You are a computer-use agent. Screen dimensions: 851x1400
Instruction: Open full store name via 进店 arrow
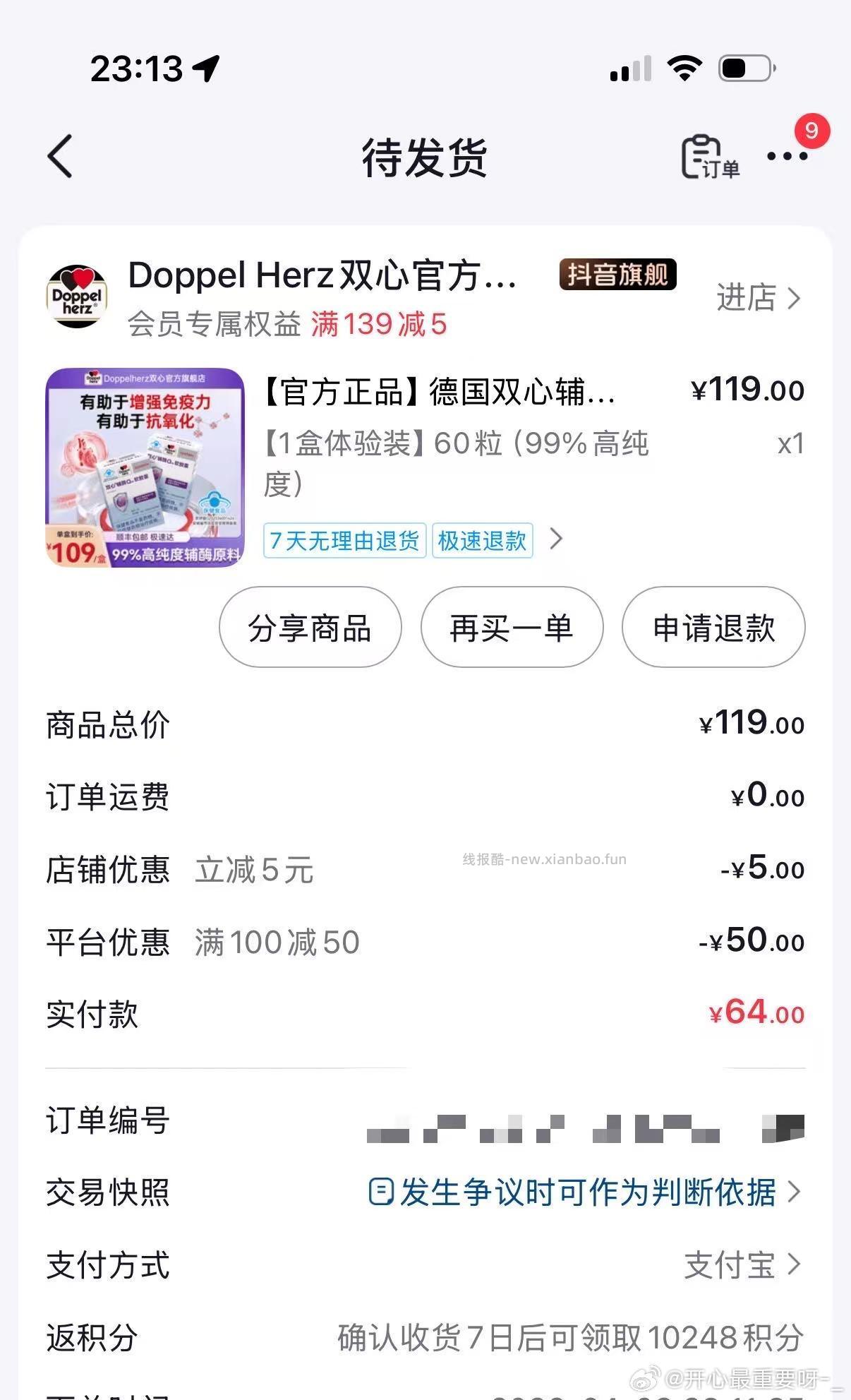point(759,299)
